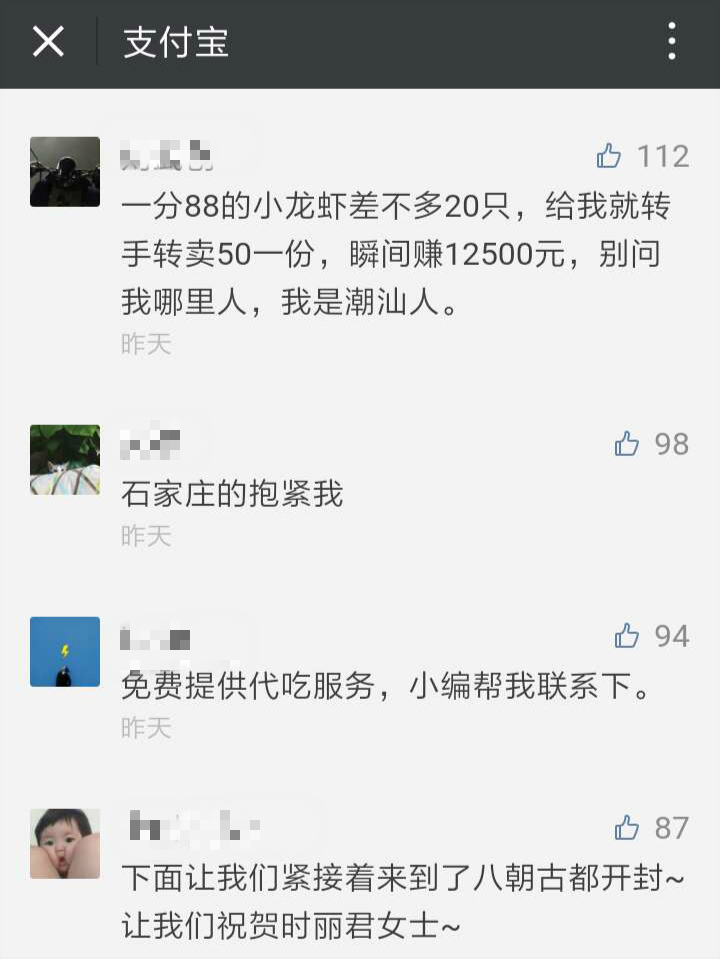Like the 免费提供代吃服务 comment

point(627,636)
